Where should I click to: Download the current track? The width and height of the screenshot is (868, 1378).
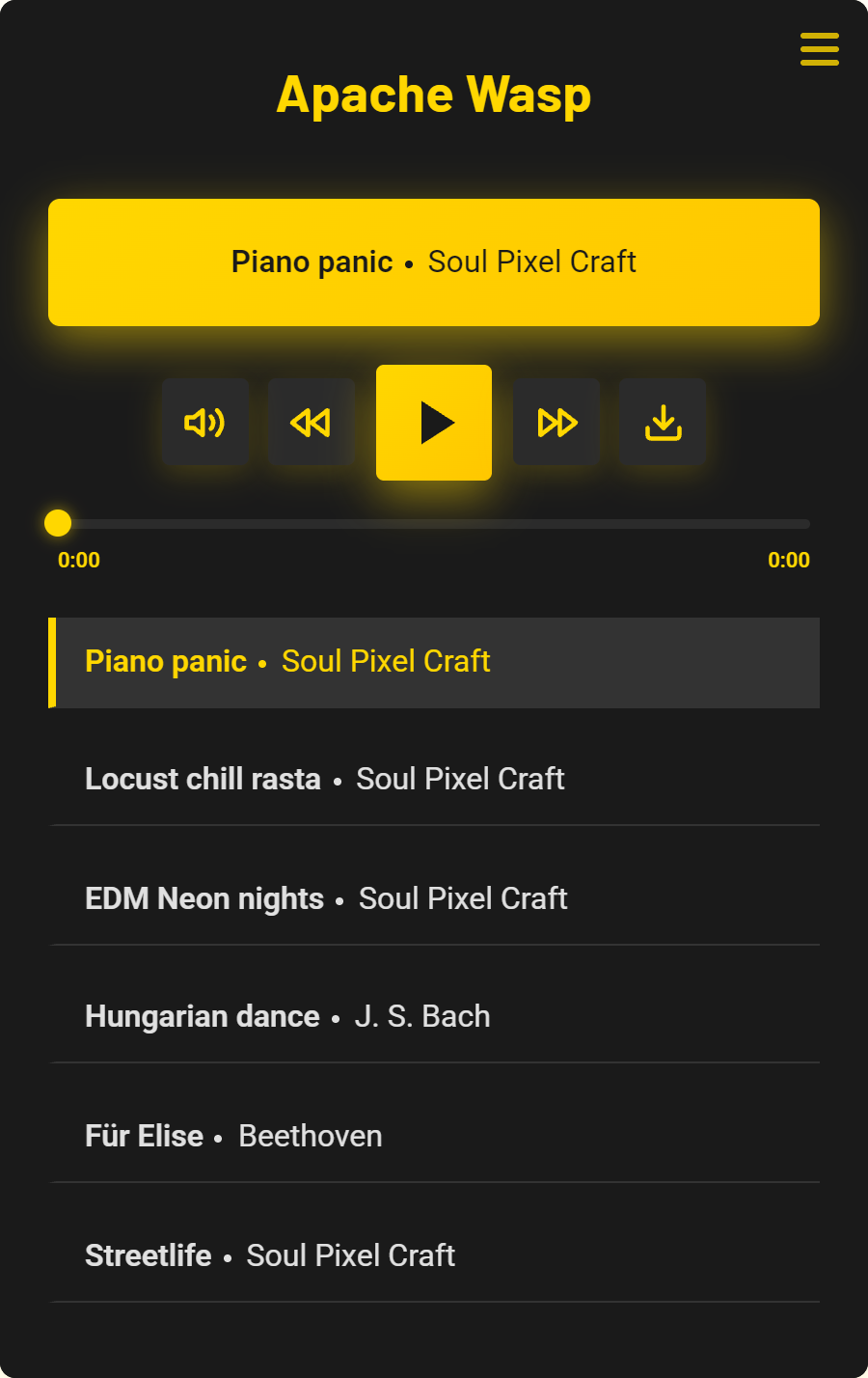[663, 423]
